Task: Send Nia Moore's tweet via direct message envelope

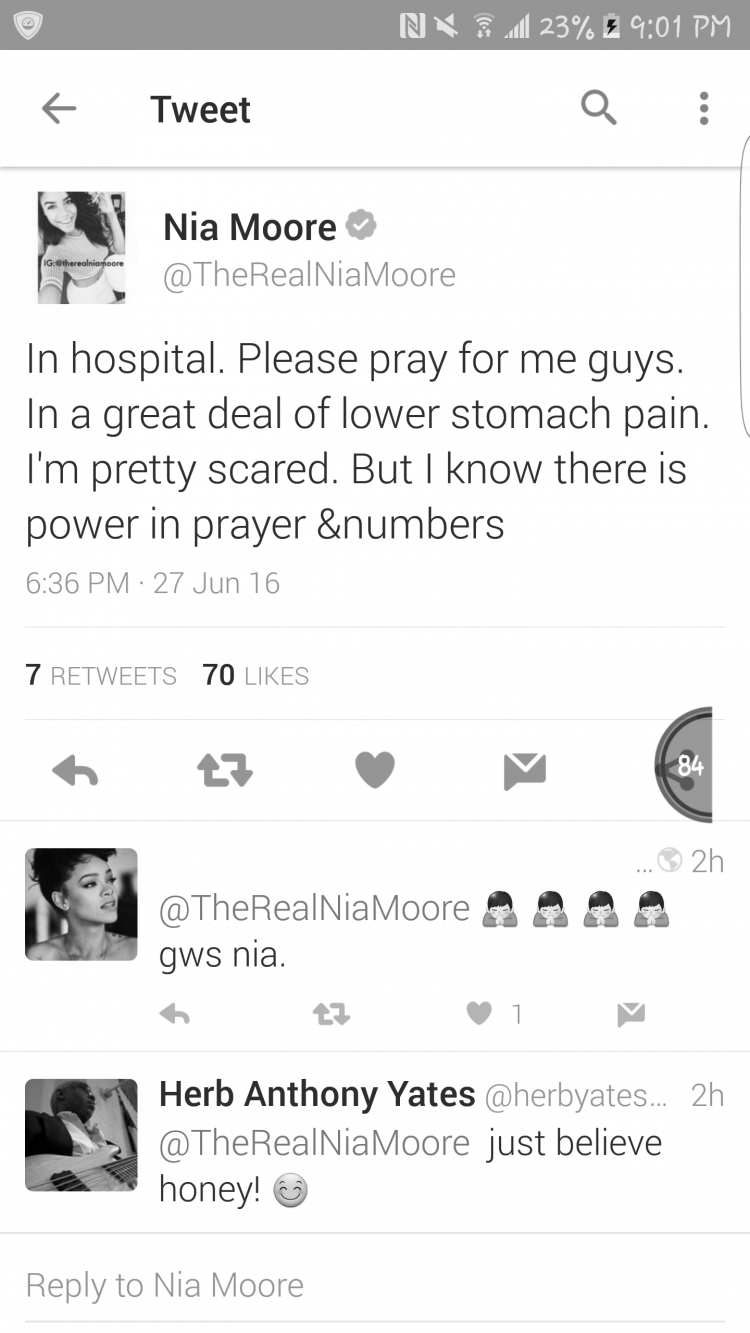Action: [x=525, y=770]
